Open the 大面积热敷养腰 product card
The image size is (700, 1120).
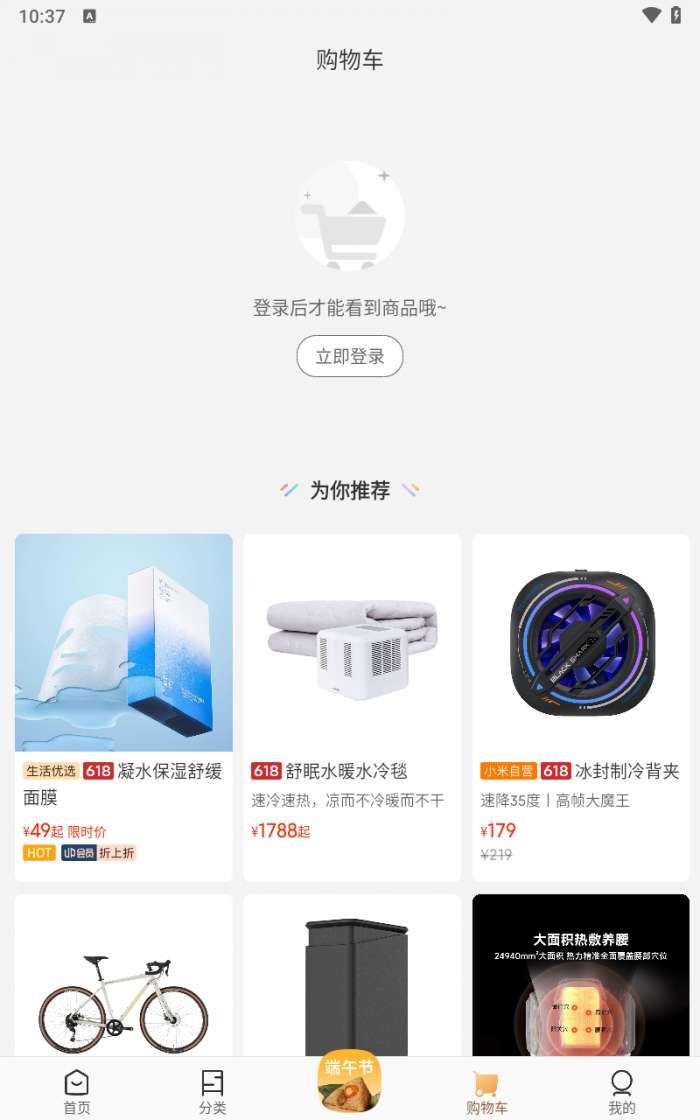tap(581, 980)
